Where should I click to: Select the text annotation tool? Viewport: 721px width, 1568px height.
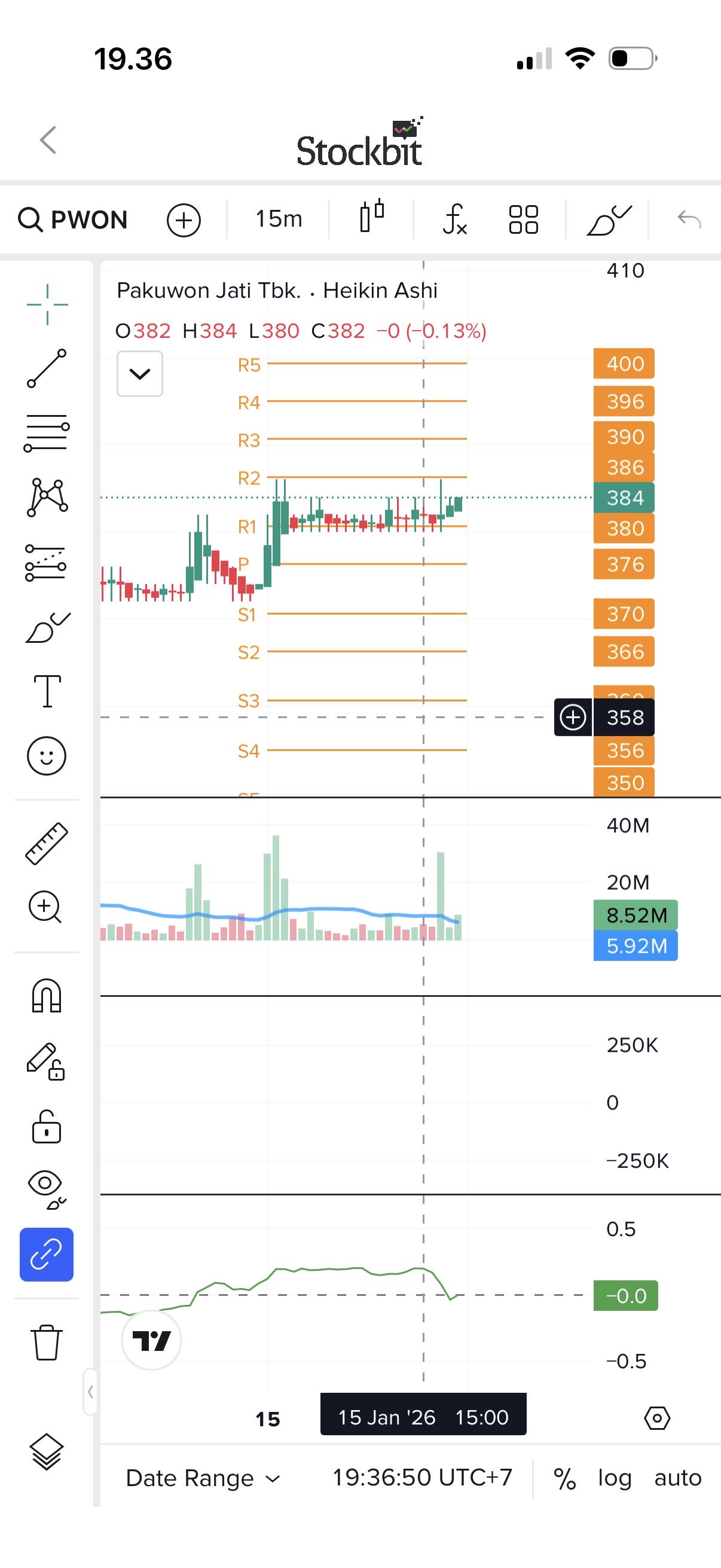47,691
